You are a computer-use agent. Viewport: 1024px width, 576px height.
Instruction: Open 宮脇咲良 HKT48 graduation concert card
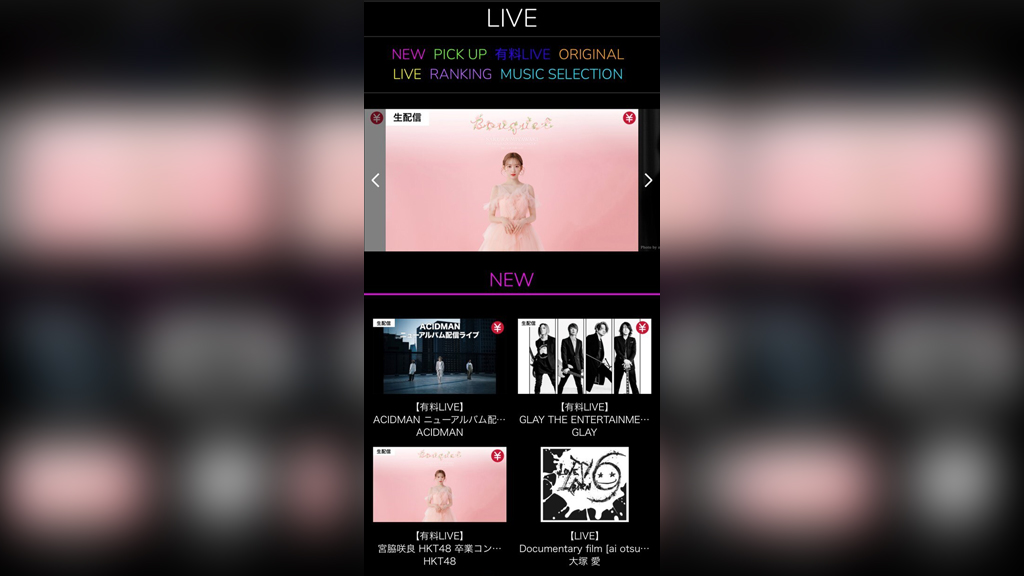pos(440,485)
